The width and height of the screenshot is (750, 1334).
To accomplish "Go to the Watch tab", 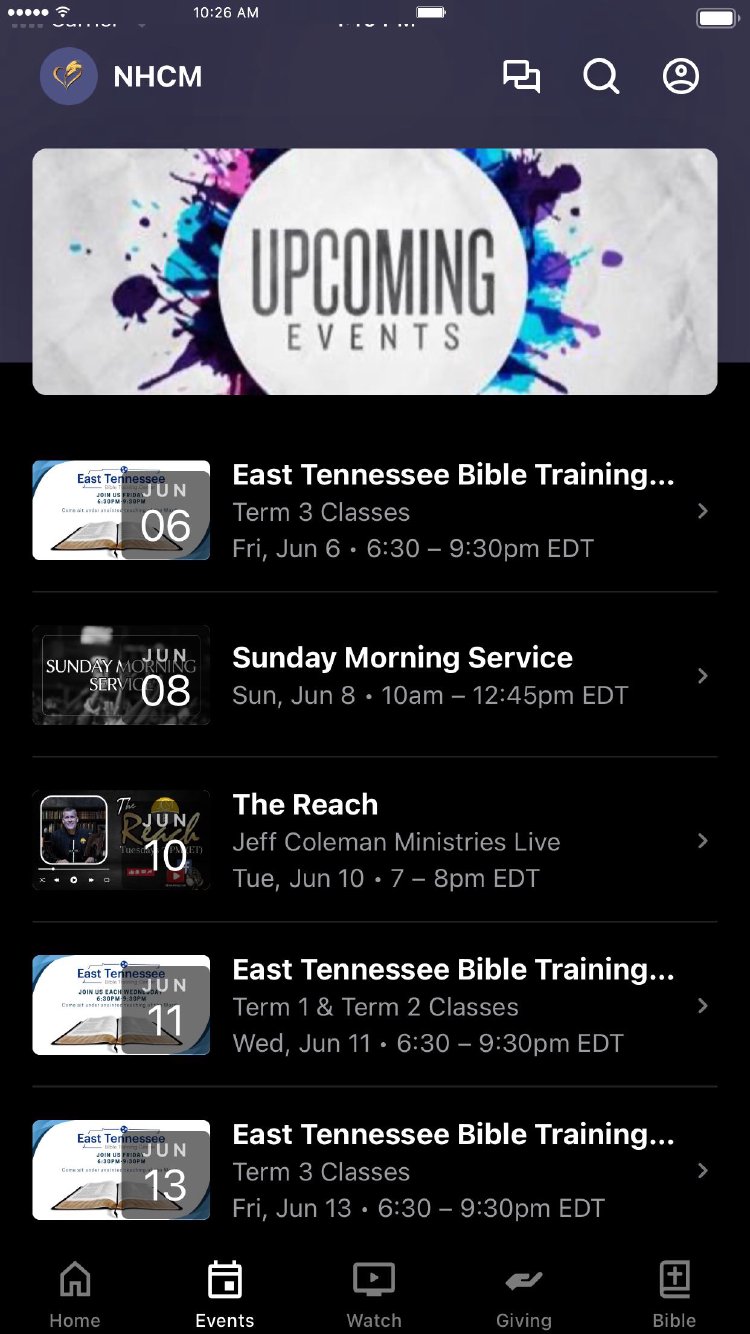I will 374,1294.
